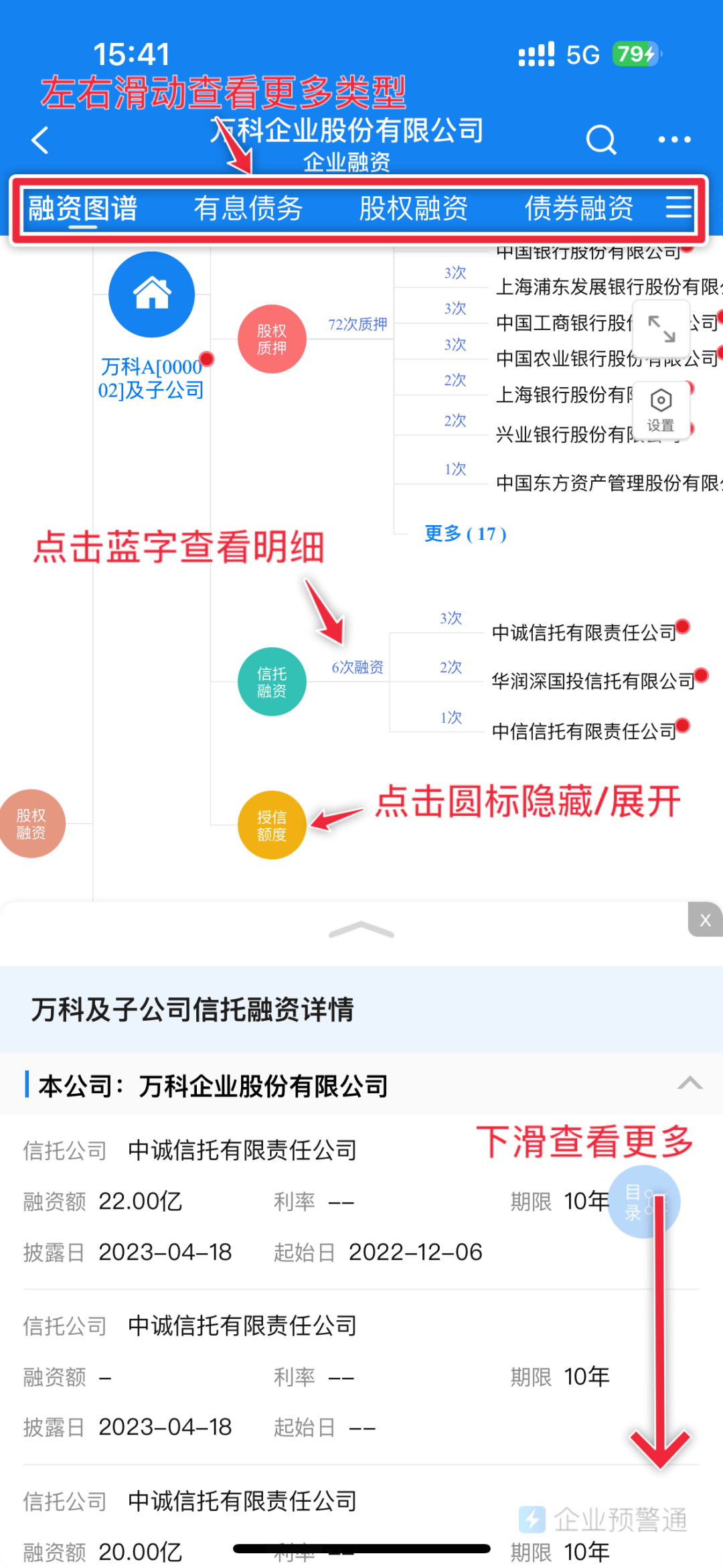Show 更多 (17) pledge institutions
This screenshot has width=723, height=1568.
465,534
